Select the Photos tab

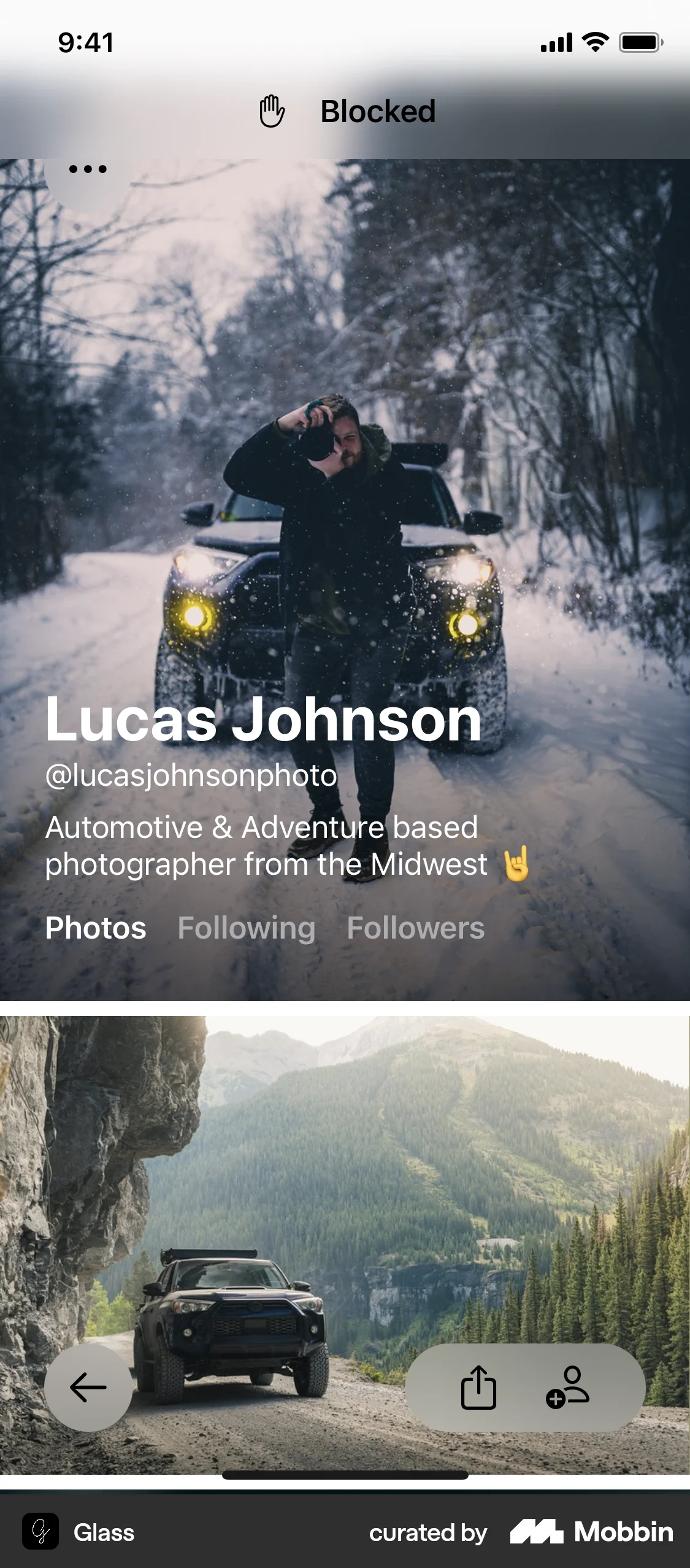point(96,928)
